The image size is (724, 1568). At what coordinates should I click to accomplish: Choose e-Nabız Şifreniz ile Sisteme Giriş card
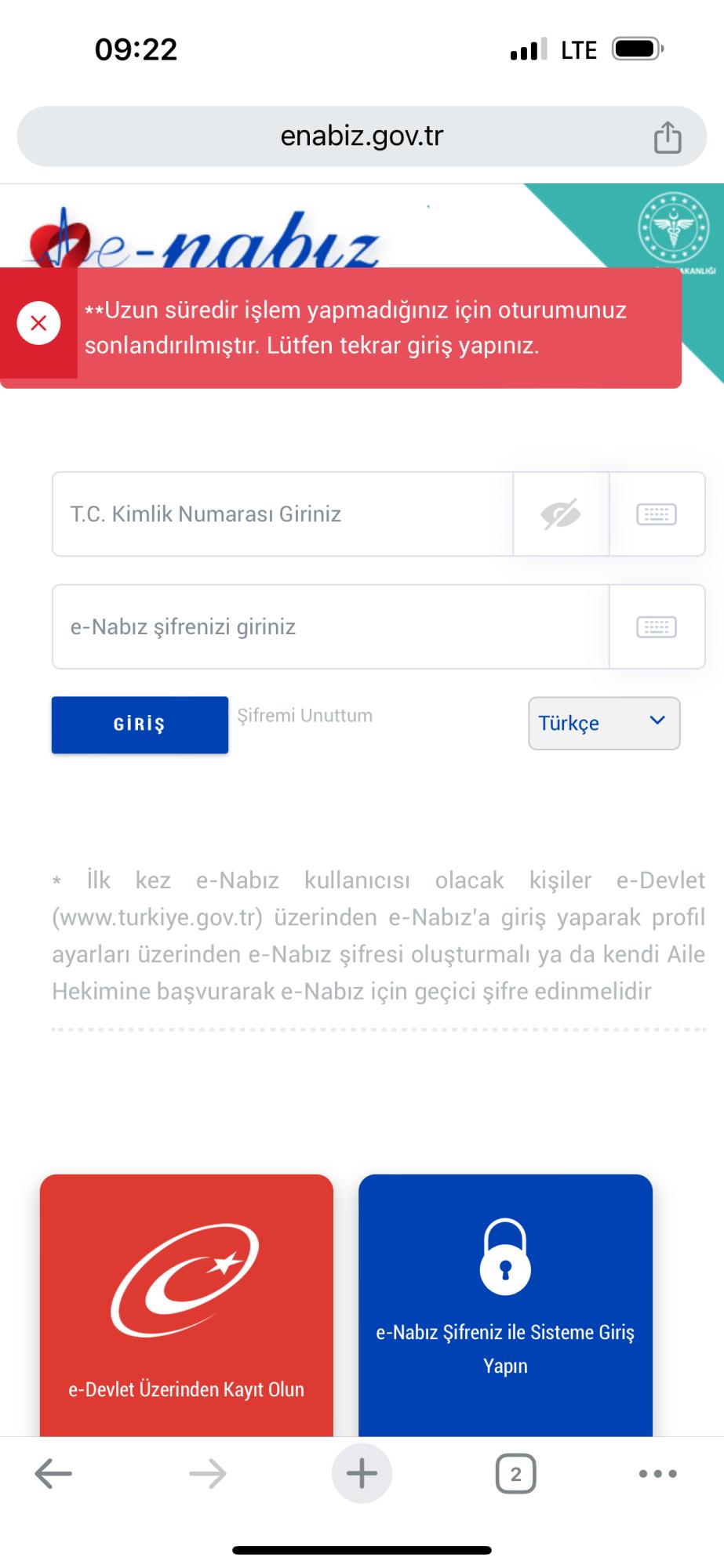pyautogui.click(x=505, y=1305)
